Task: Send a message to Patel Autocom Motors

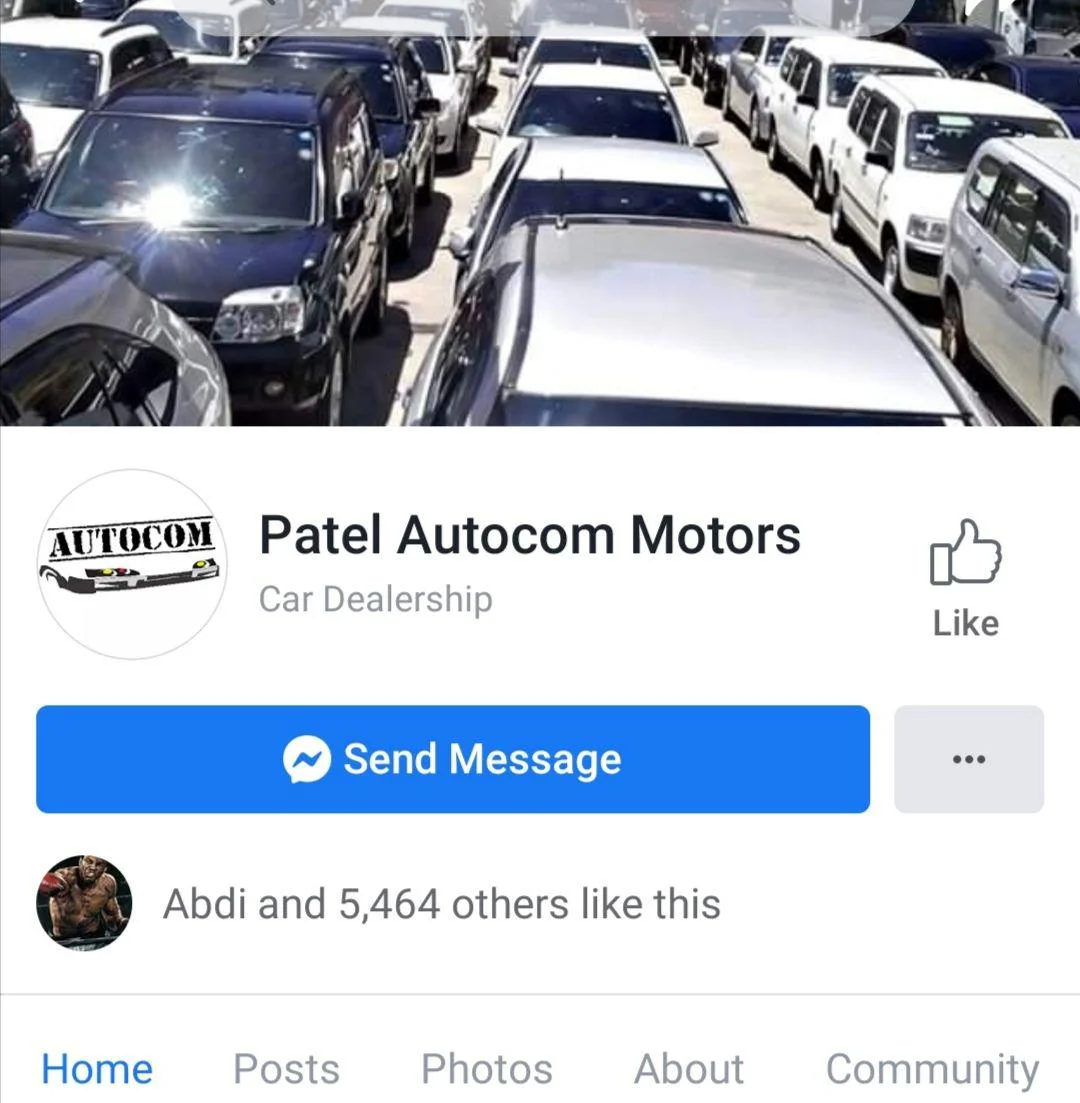Action: [x=453, y=759]
